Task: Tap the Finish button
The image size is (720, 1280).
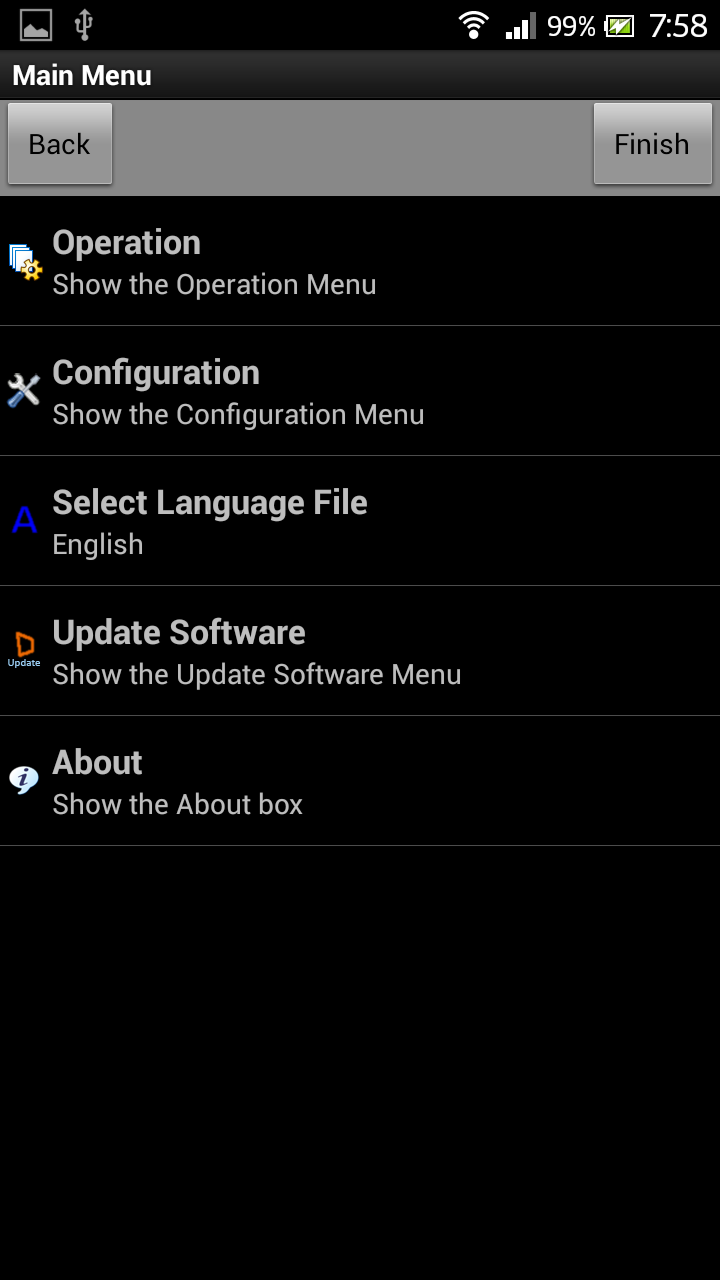Action: click(x=652, y=144)
